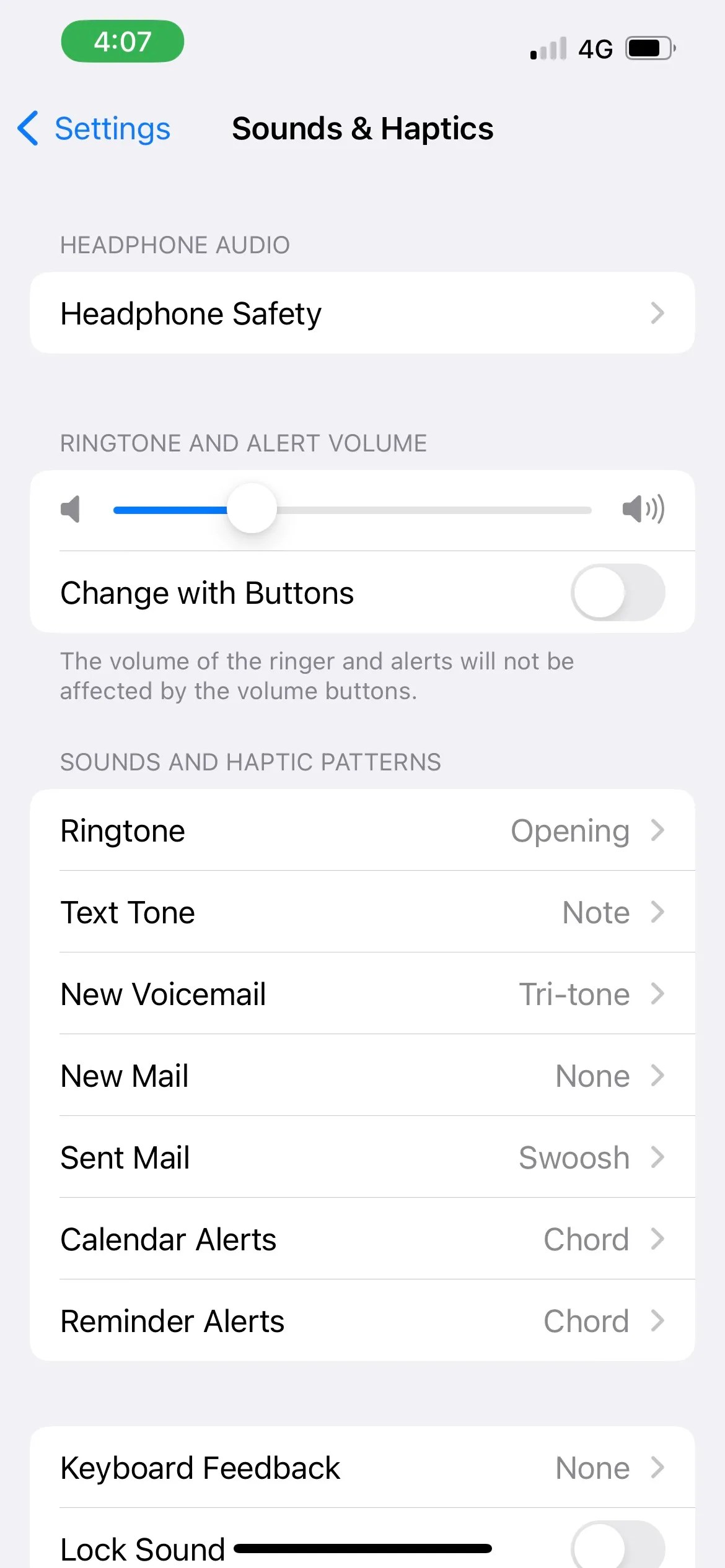
Task: Open Sent Mail sound set to Swoosh
Action: [x=362, y=1157]
